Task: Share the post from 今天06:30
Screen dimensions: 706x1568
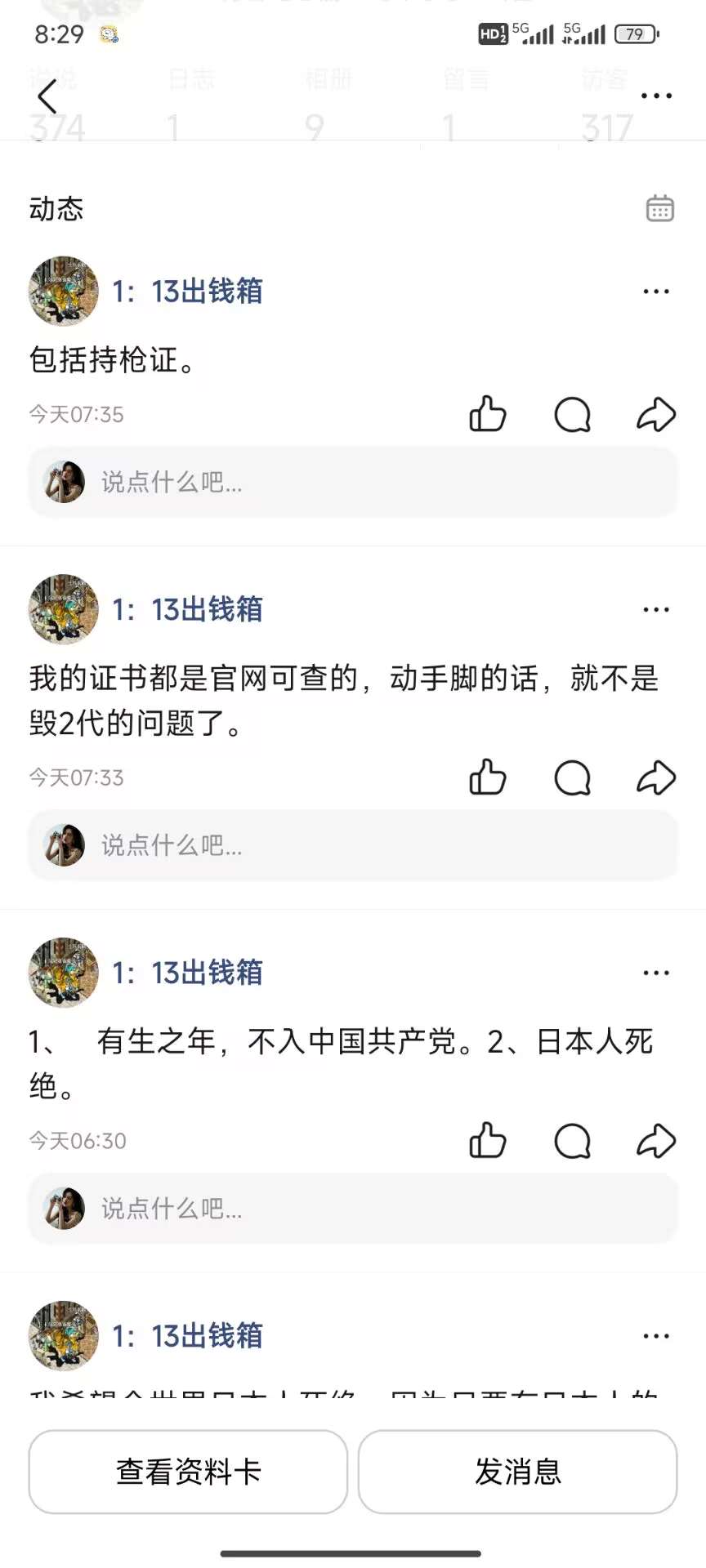Action: 656,1141
